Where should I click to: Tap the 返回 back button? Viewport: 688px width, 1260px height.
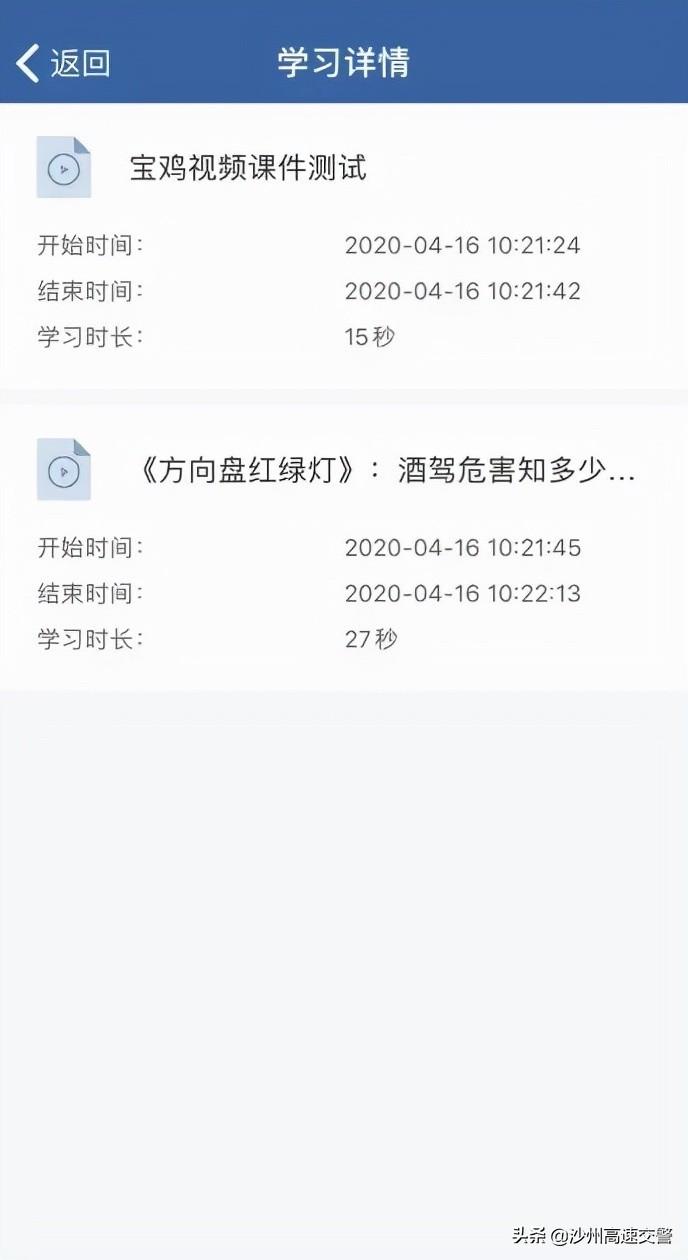click(62, 63)
